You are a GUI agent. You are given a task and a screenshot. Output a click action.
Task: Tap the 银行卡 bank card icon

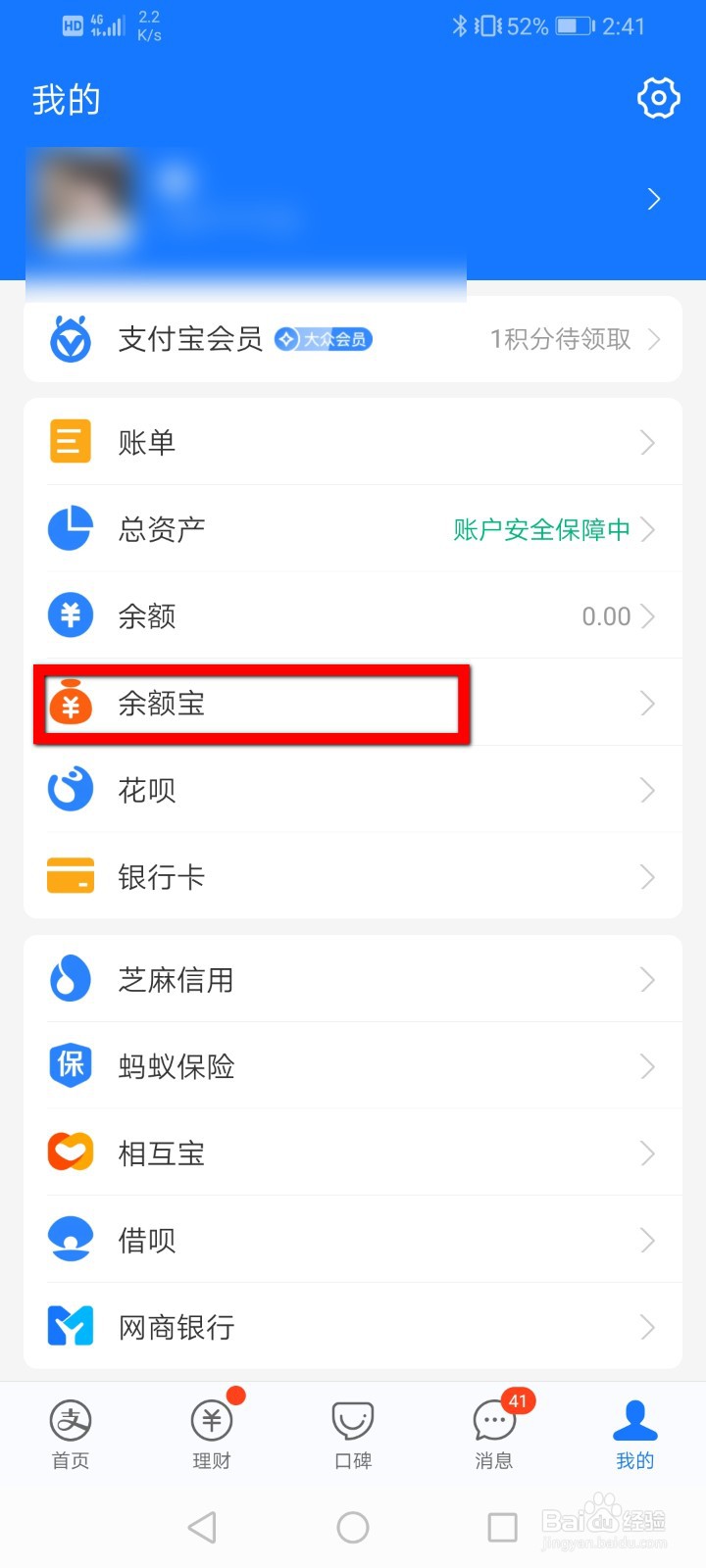(70, 876)
